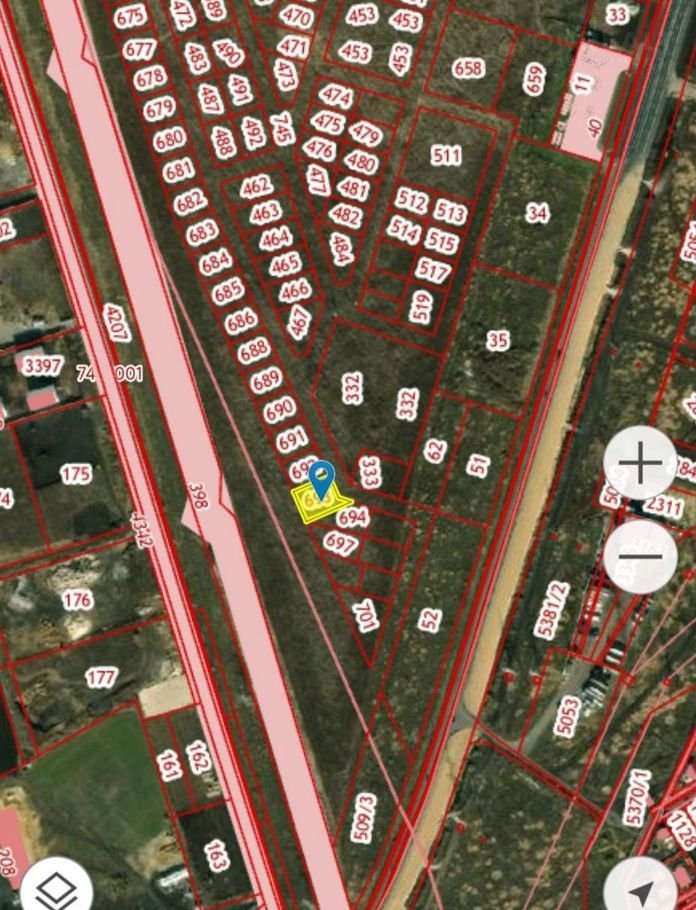Zoom in on the map
This screenshot has height=910, width=696.
pos(640,463)
